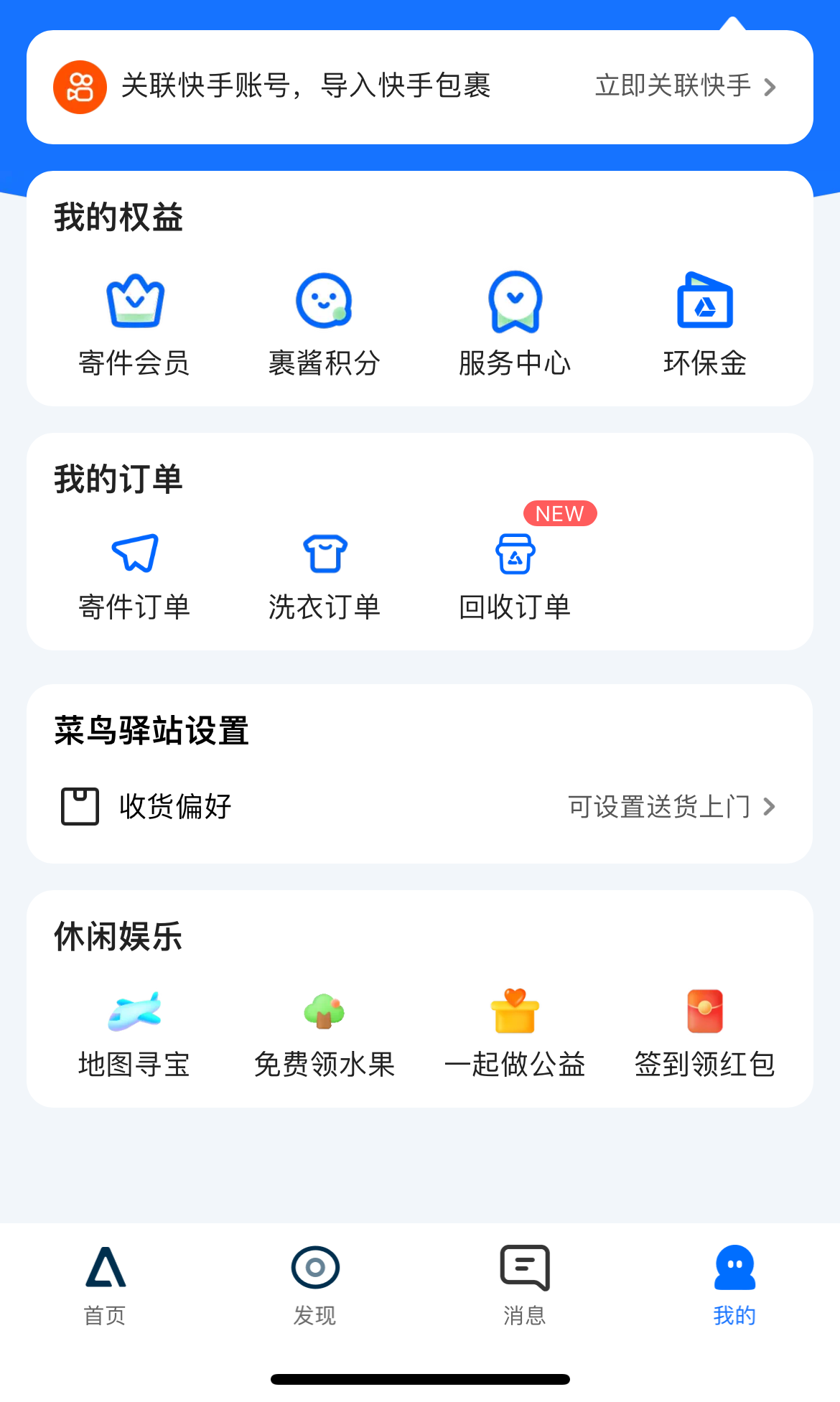Viewport: 840px width, 1402px height.
Task: Open 裹酱积分 points
Action: (x=324, y=323)
